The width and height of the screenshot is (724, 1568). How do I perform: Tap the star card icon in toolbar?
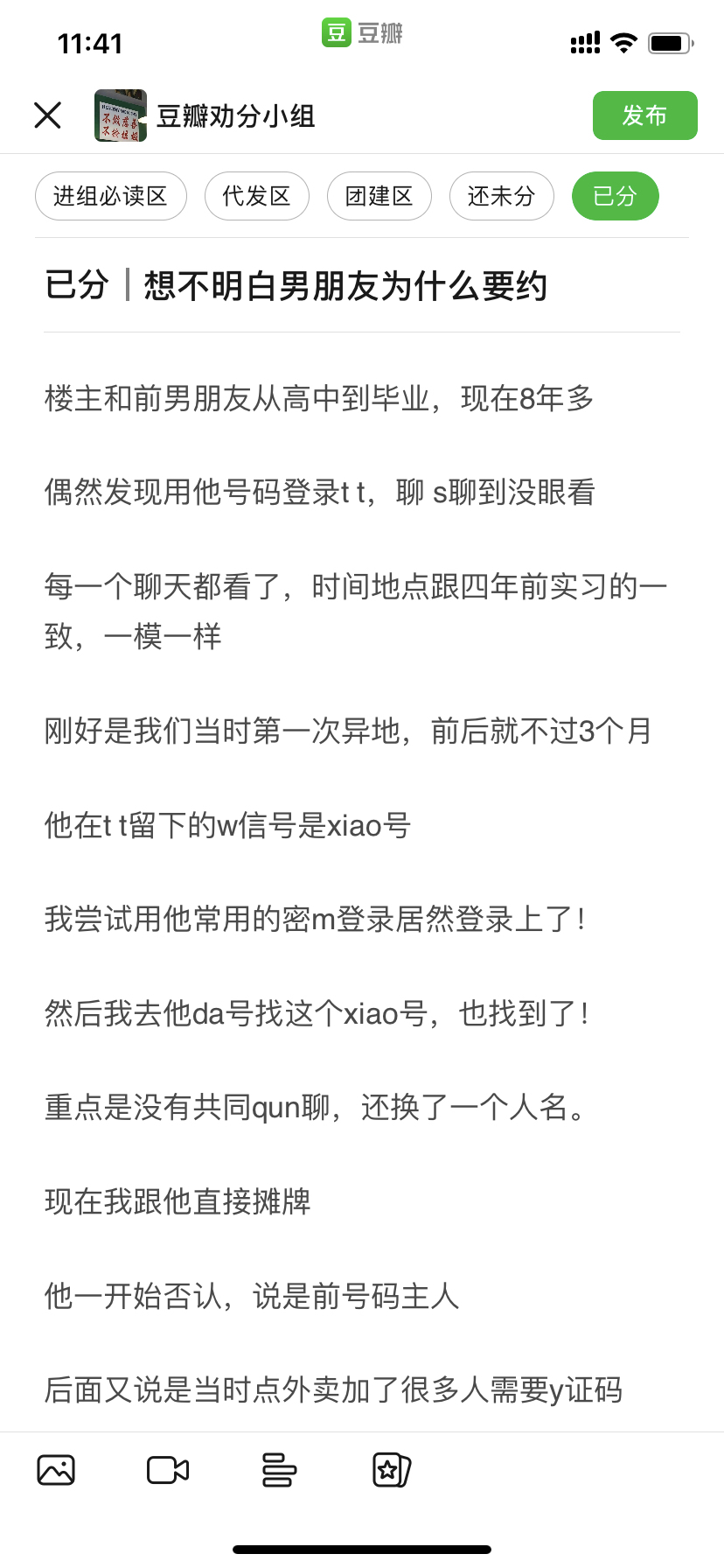[x=392, y=1470]
